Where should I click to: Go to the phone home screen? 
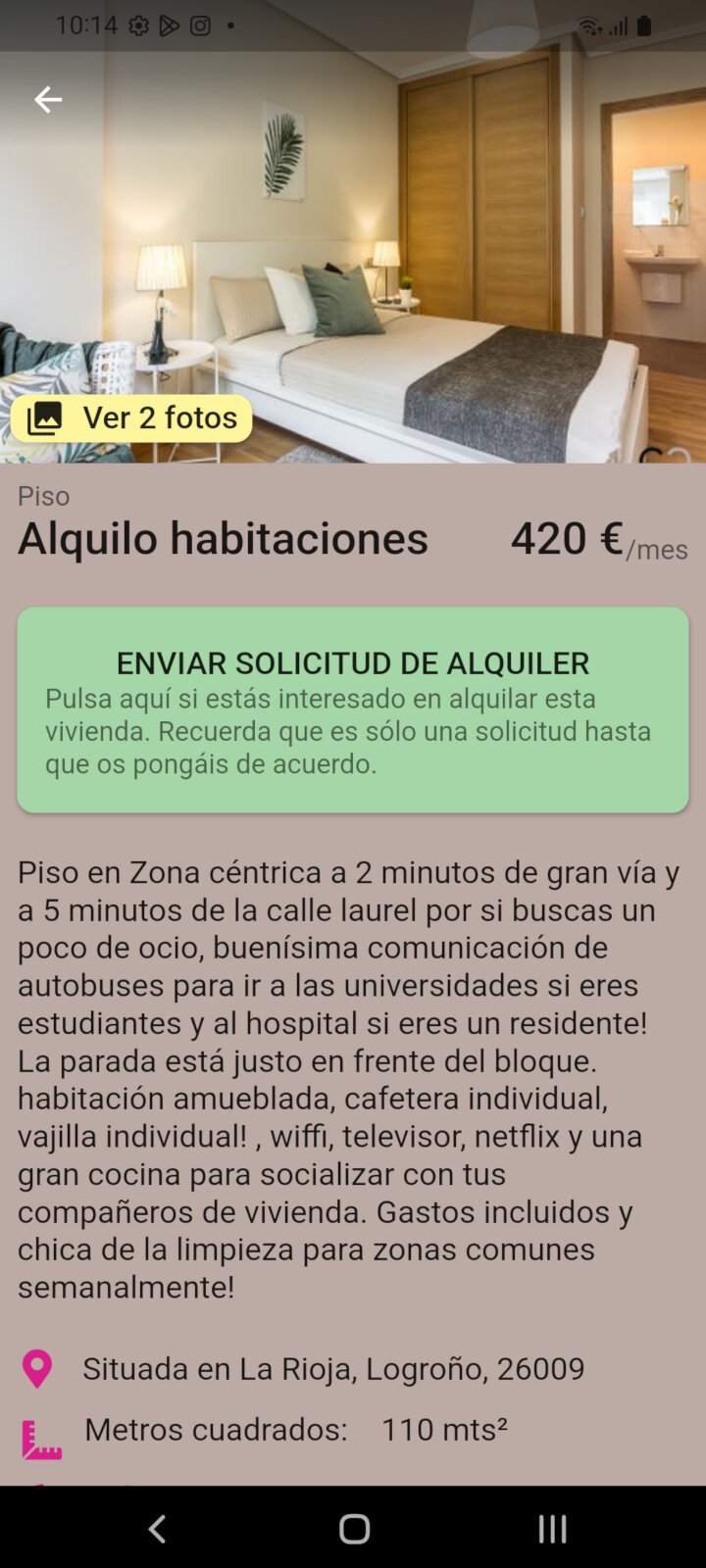[x=354, y=1528]
